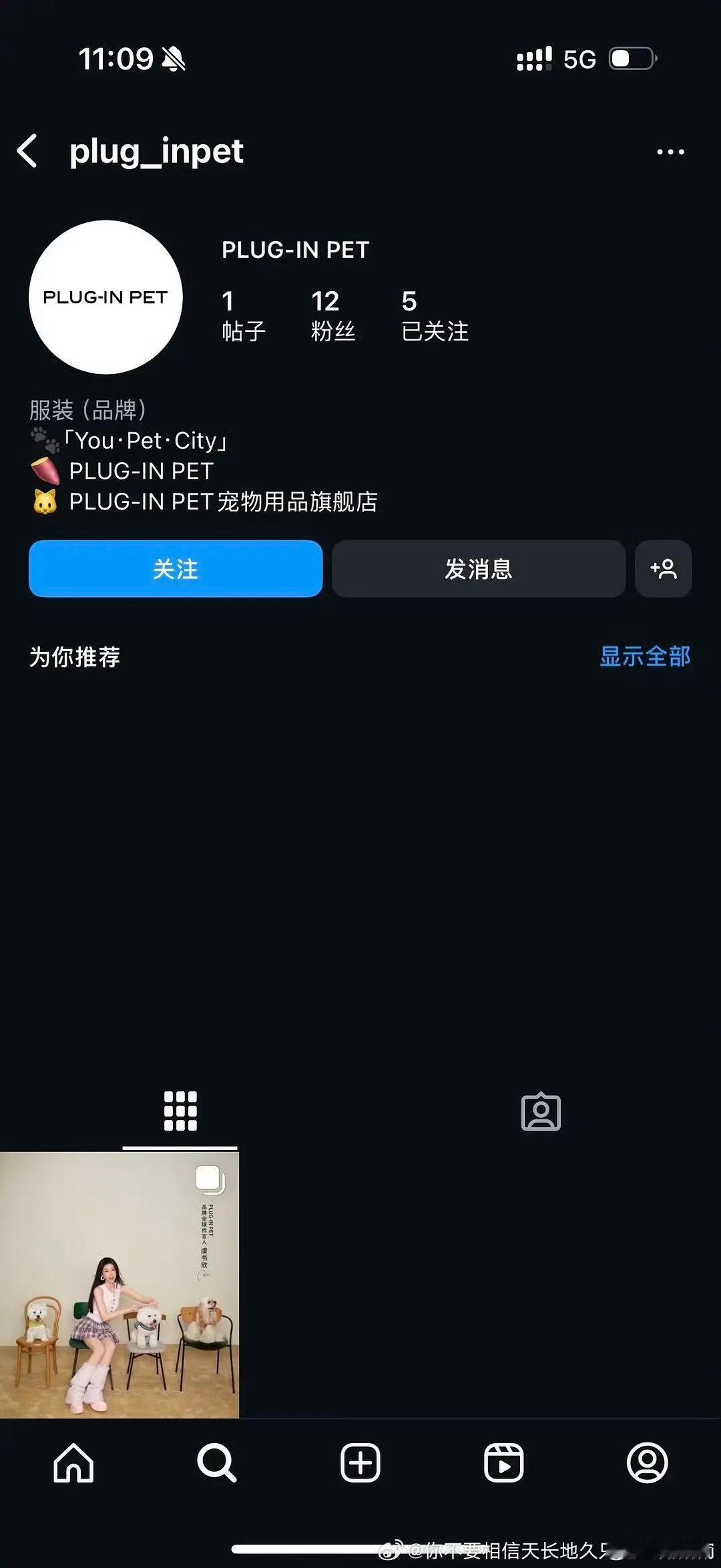Tap the 关注 follow button
The image size is (721, 1568).
175,569
